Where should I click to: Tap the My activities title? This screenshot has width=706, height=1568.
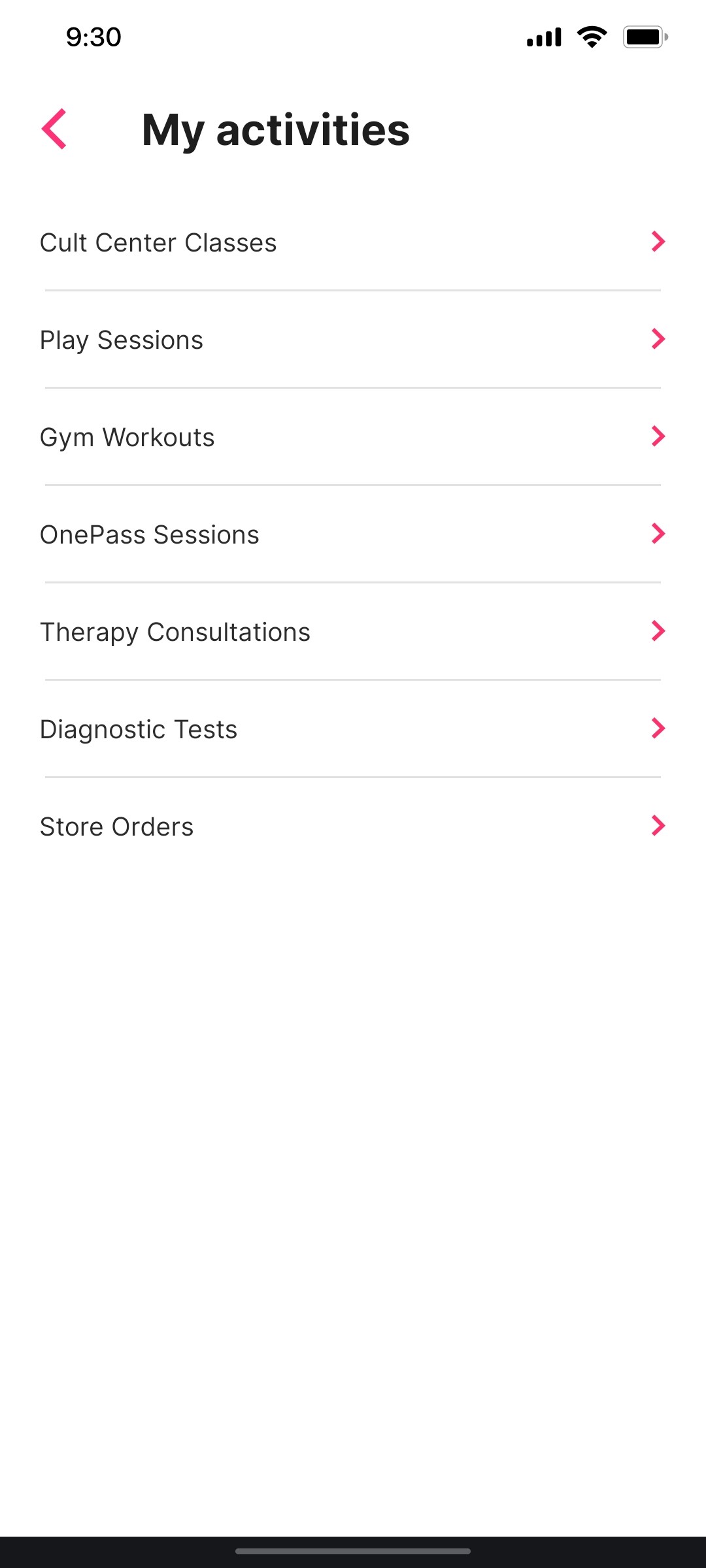pyautogui.click(x=275, y=130)
